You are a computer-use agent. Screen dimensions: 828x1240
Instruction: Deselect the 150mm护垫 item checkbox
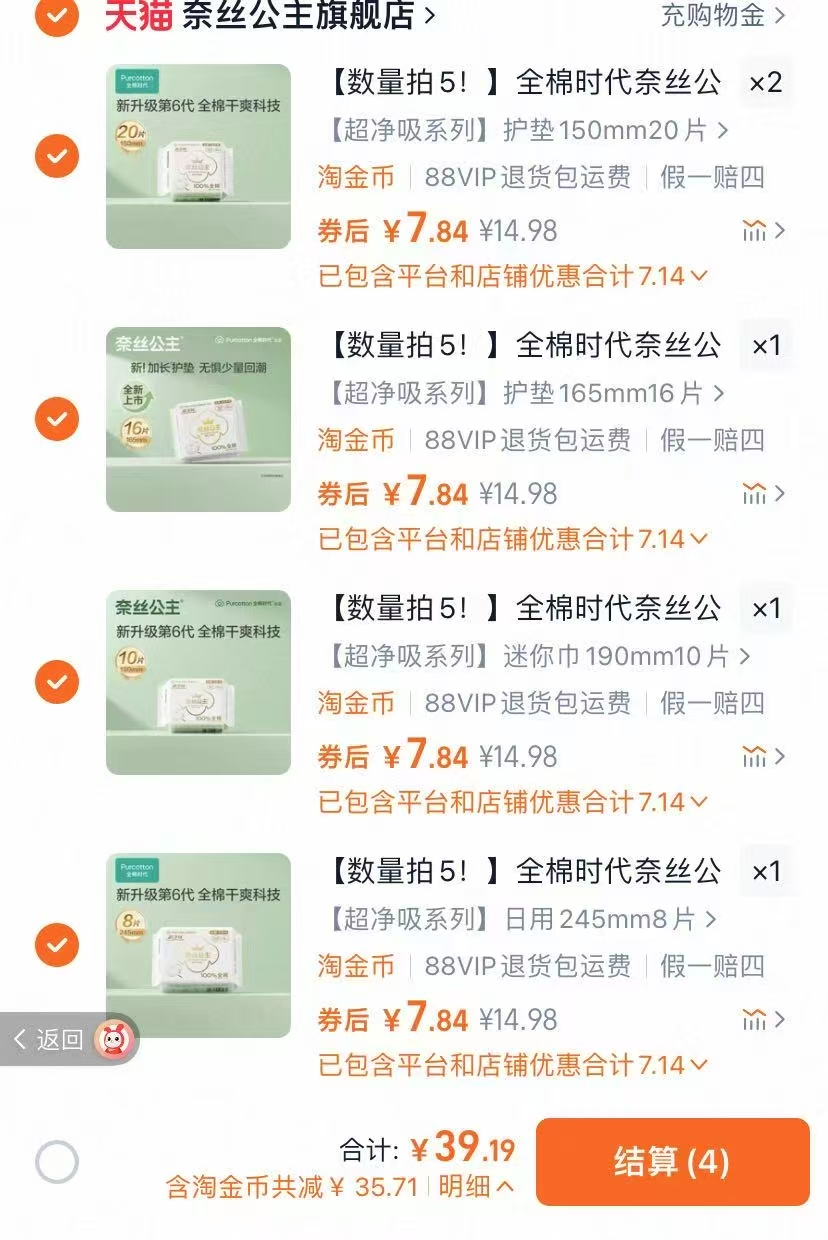[x=57, y=155]
